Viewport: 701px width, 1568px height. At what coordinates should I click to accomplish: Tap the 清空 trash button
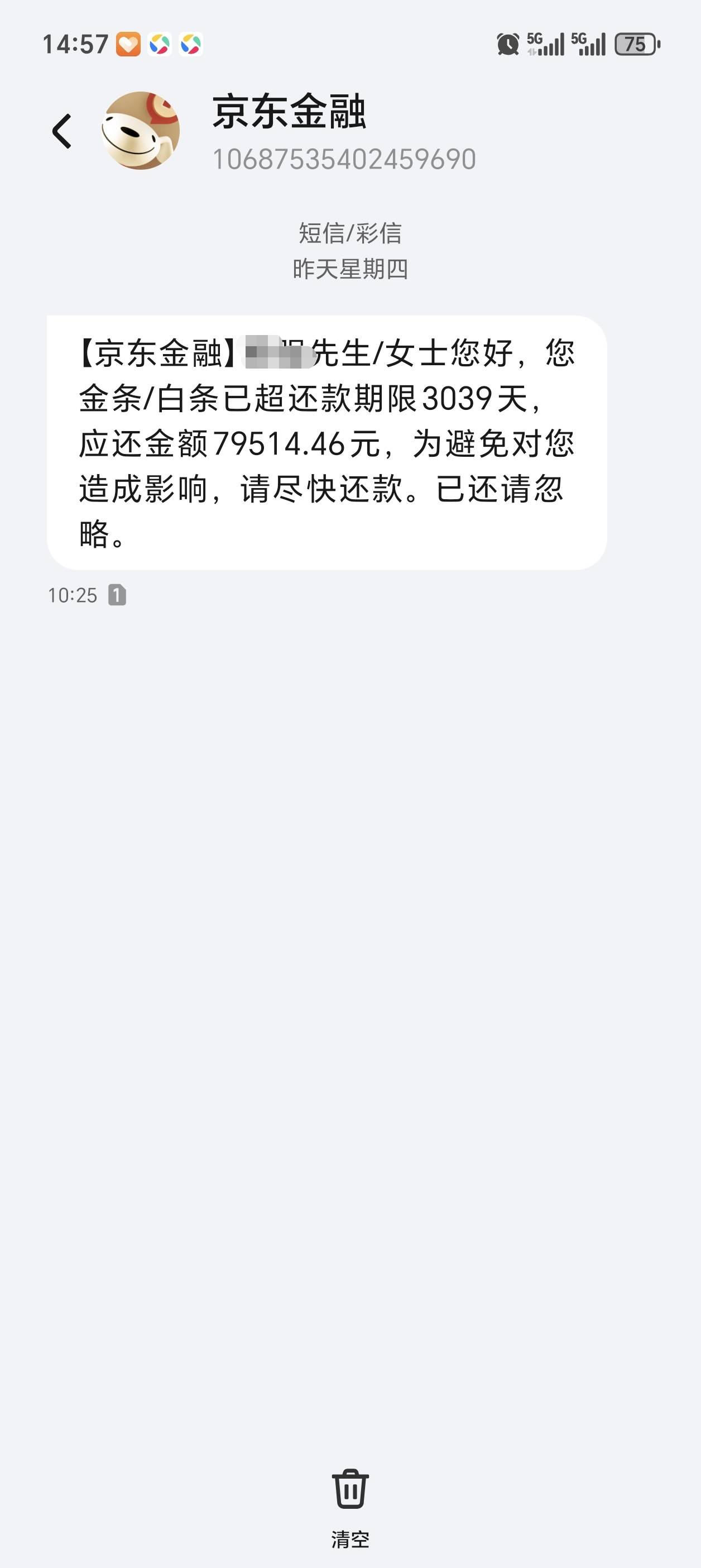click(350, 1509)
